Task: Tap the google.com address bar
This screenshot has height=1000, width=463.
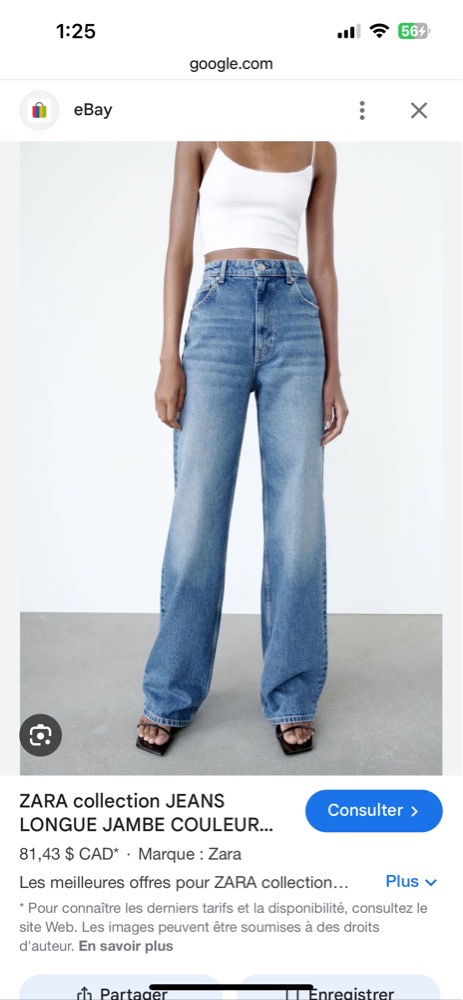Action: click(x=231, y=64)
